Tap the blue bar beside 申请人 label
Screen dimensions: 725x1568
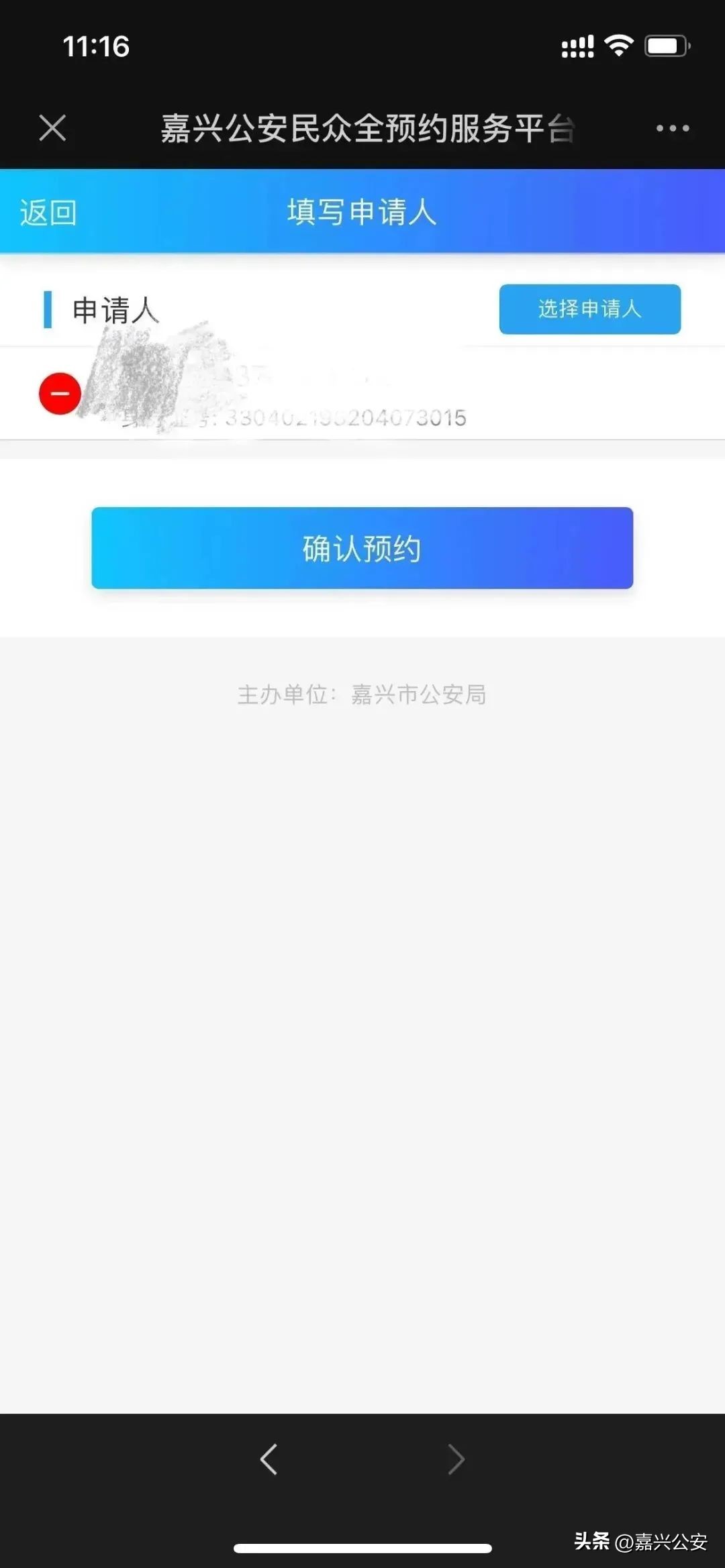[x=48, y=311]
